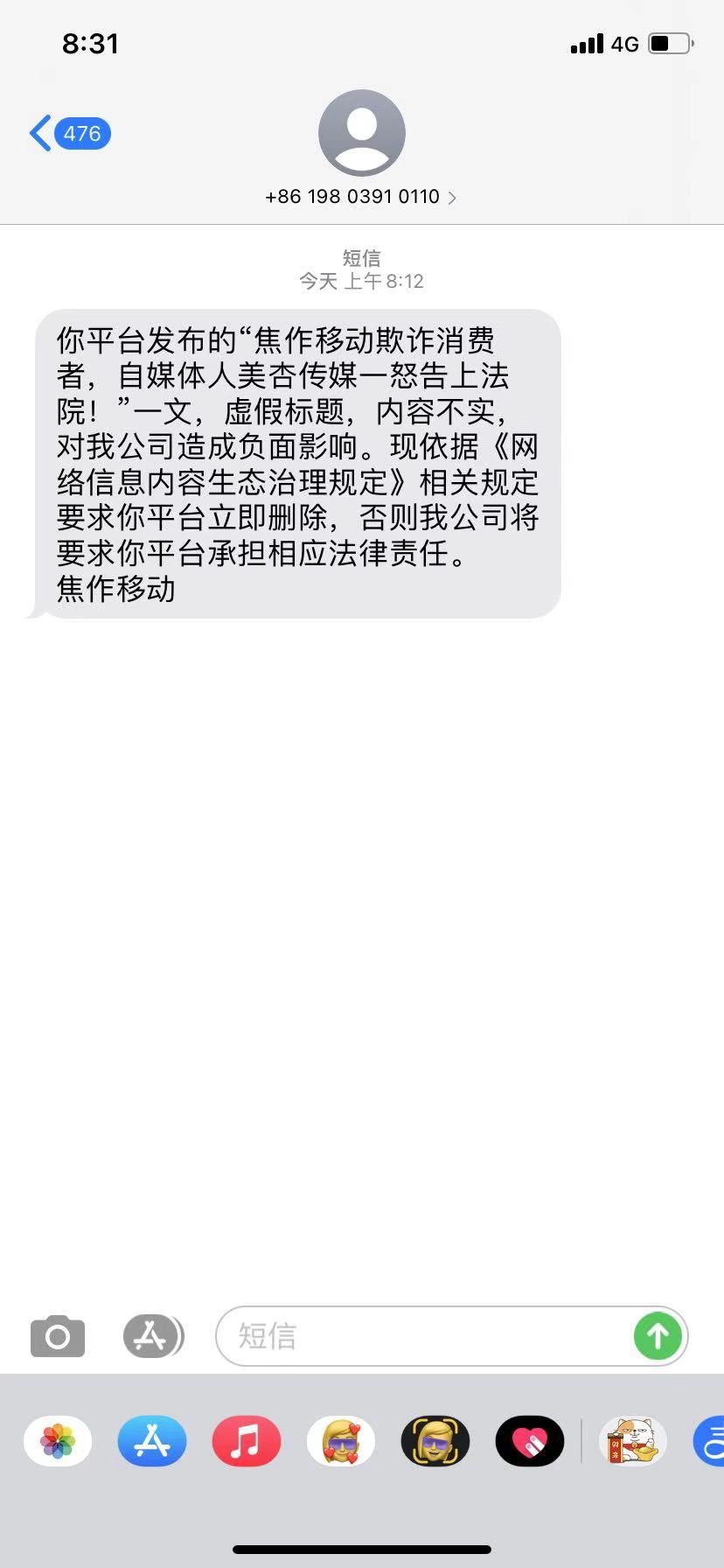This screenshot has height=1568, width=724.
Task: Open the Photos app in the app strip
Action: pyautogui.click(x=58, y=1441)
